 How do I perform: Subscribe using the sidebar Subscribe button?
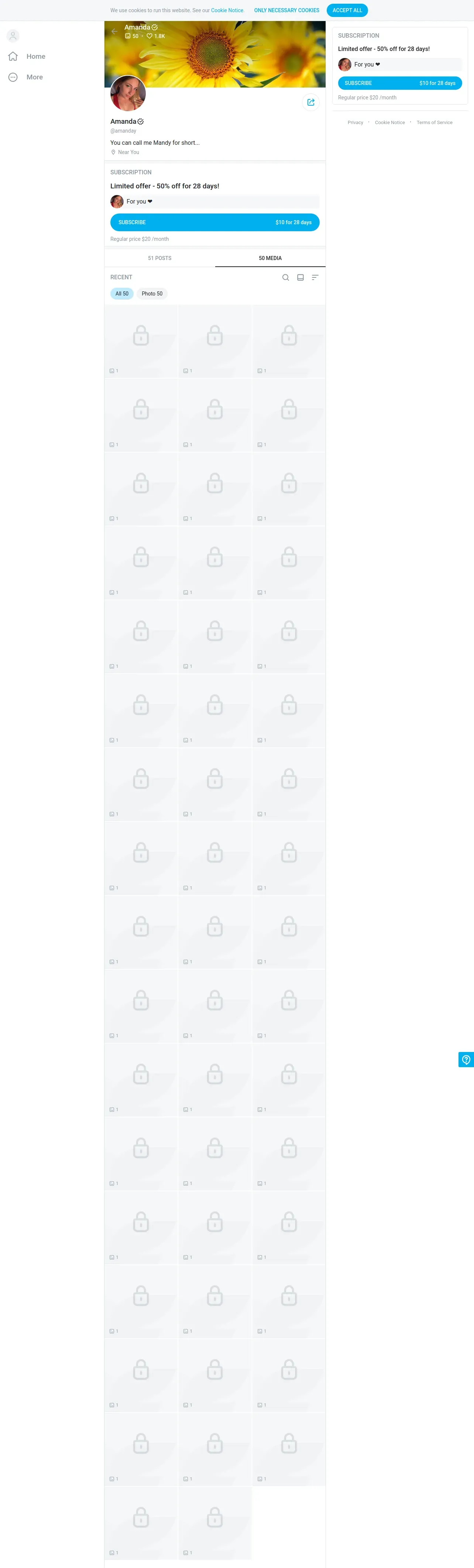coord(400,83)
